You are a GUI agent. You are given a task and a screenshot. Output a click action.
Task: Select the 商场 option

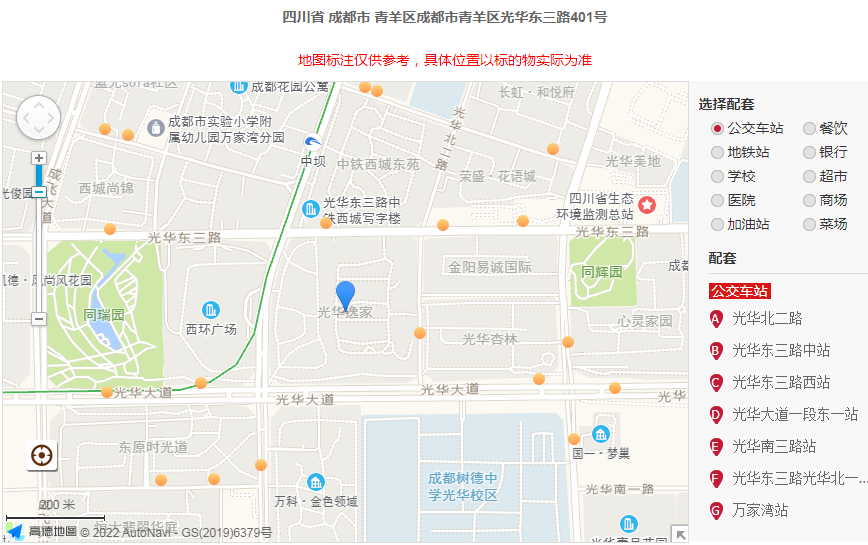coord(809,201)
